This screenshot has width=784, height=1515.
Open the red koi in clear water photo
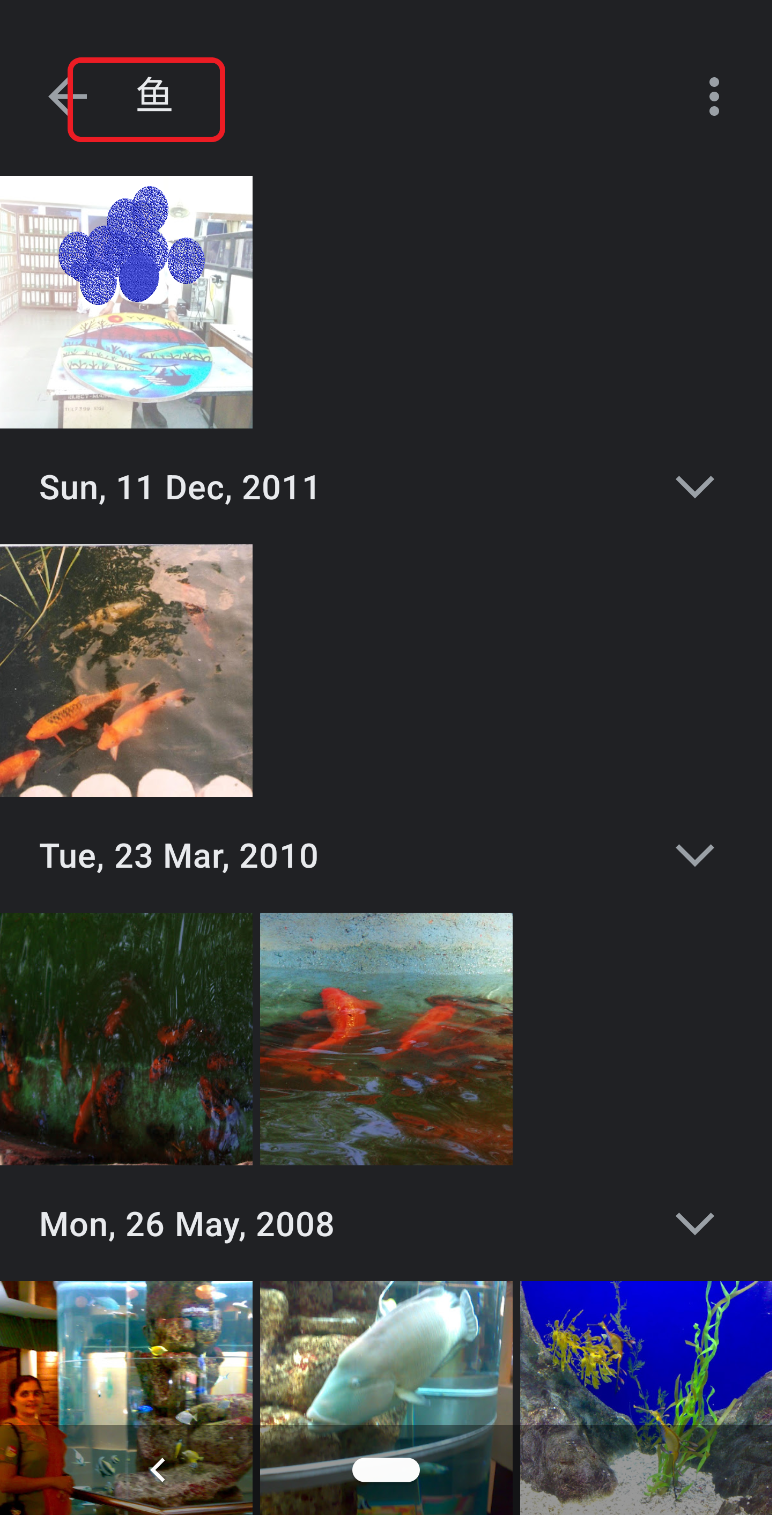tap(386, 1039)
